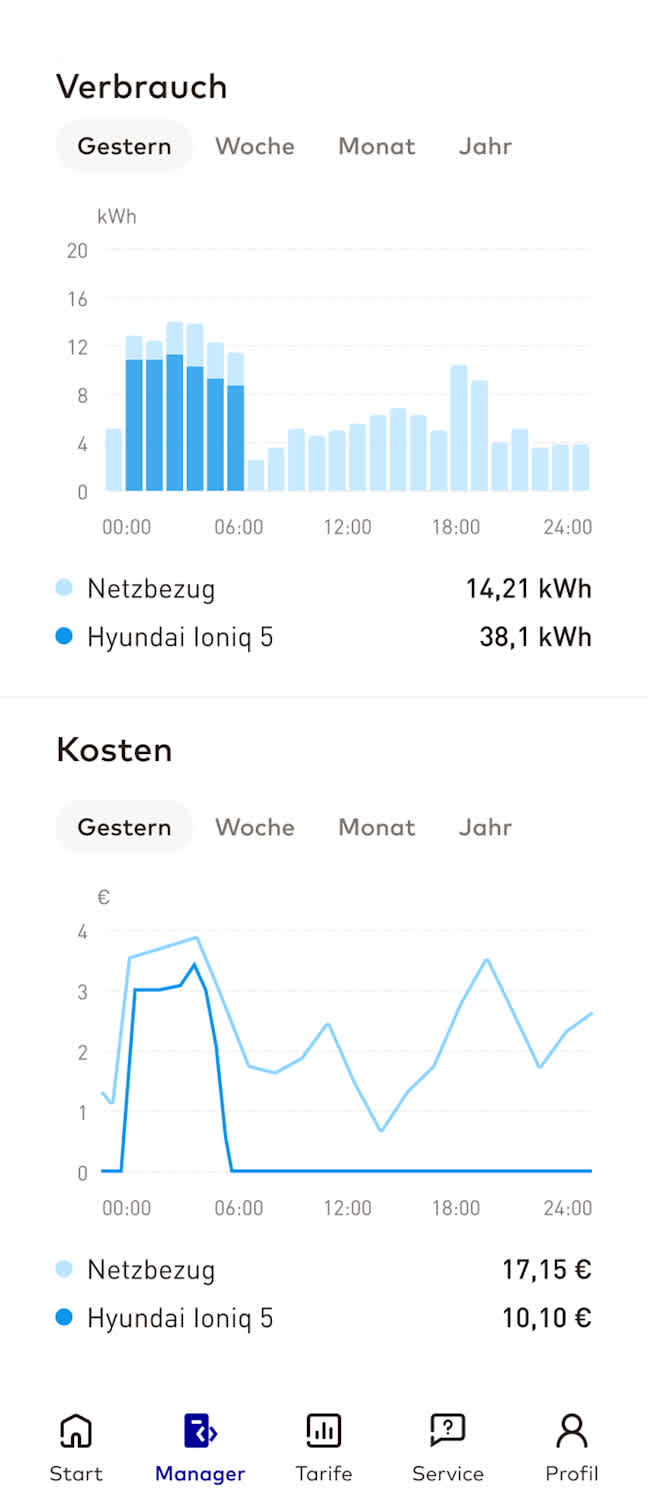
Task: Open the Profil tab
Action: [571, 1447]
